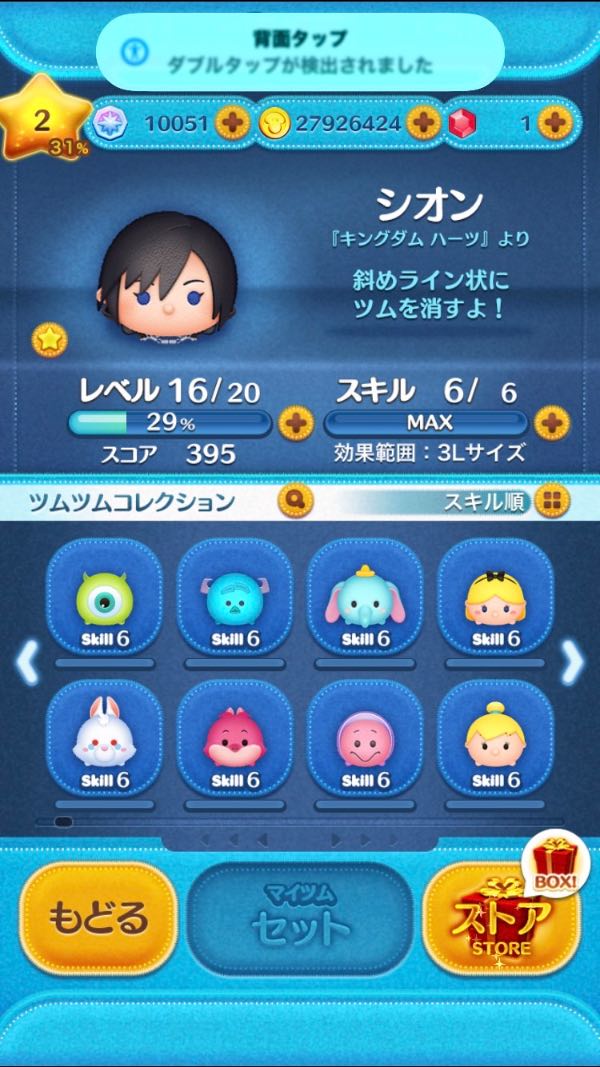Buy rubies with the plus button
The width and height of the screenshot is (600, 1067).
point(553,123)
